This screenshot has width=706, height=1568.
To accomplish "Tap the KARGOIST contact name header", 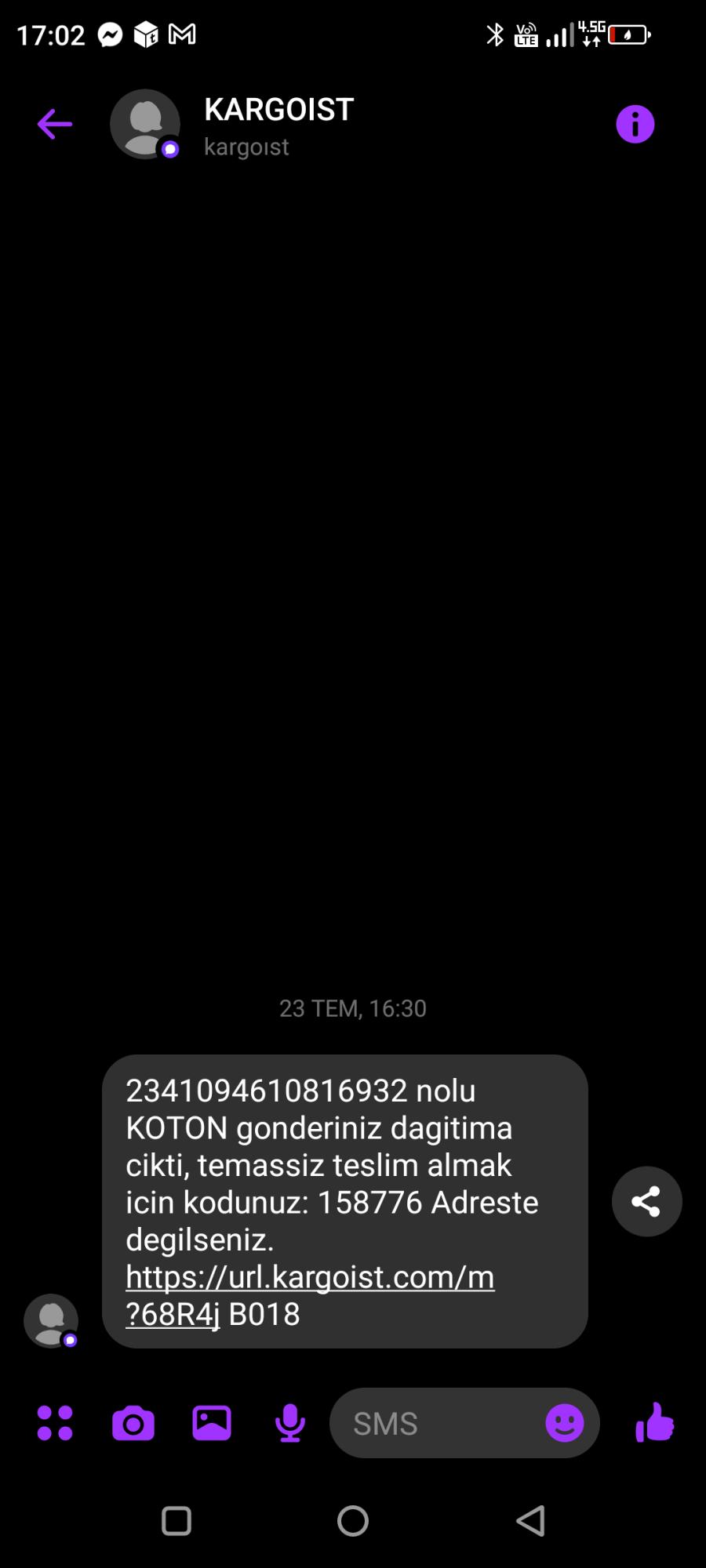I will (278, 109).
